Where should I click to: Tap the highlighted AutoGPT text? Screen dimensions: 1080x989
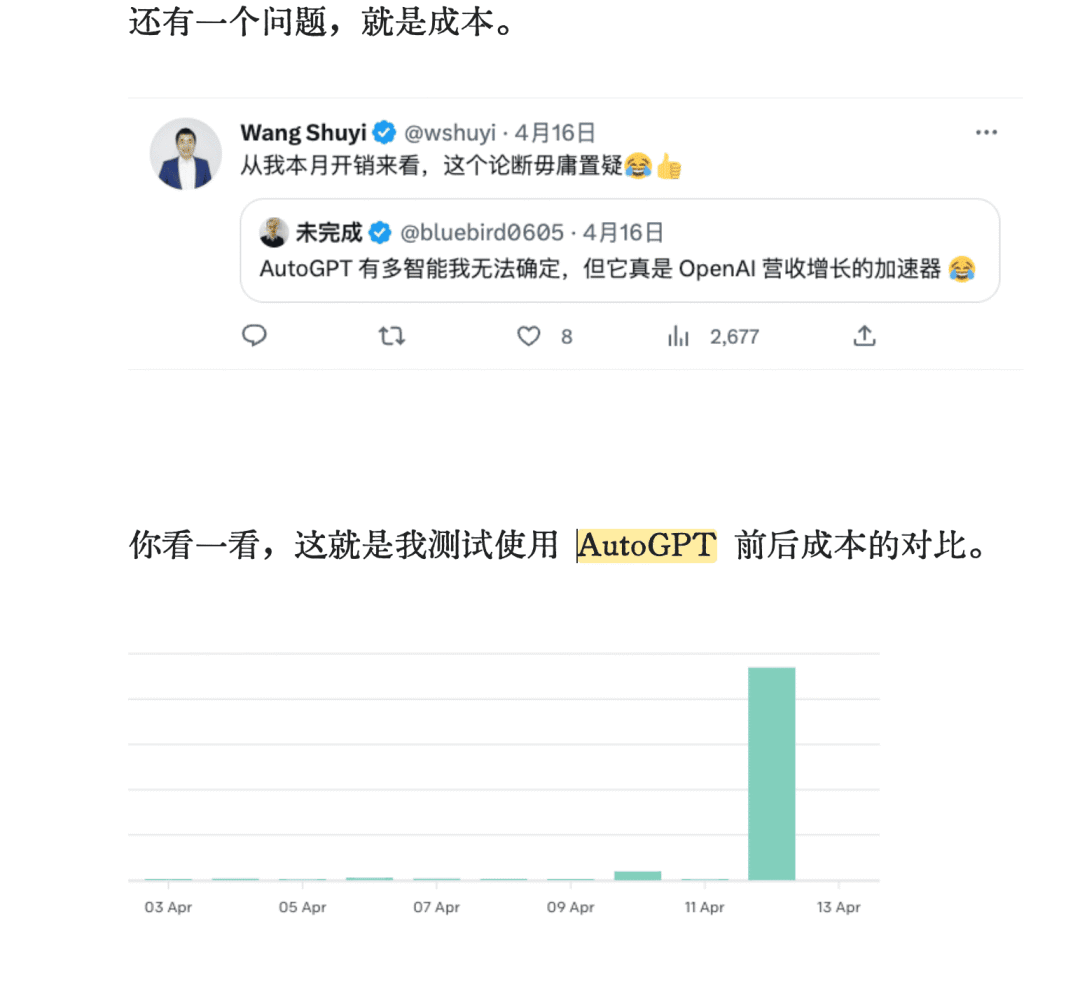pos(647,545)
